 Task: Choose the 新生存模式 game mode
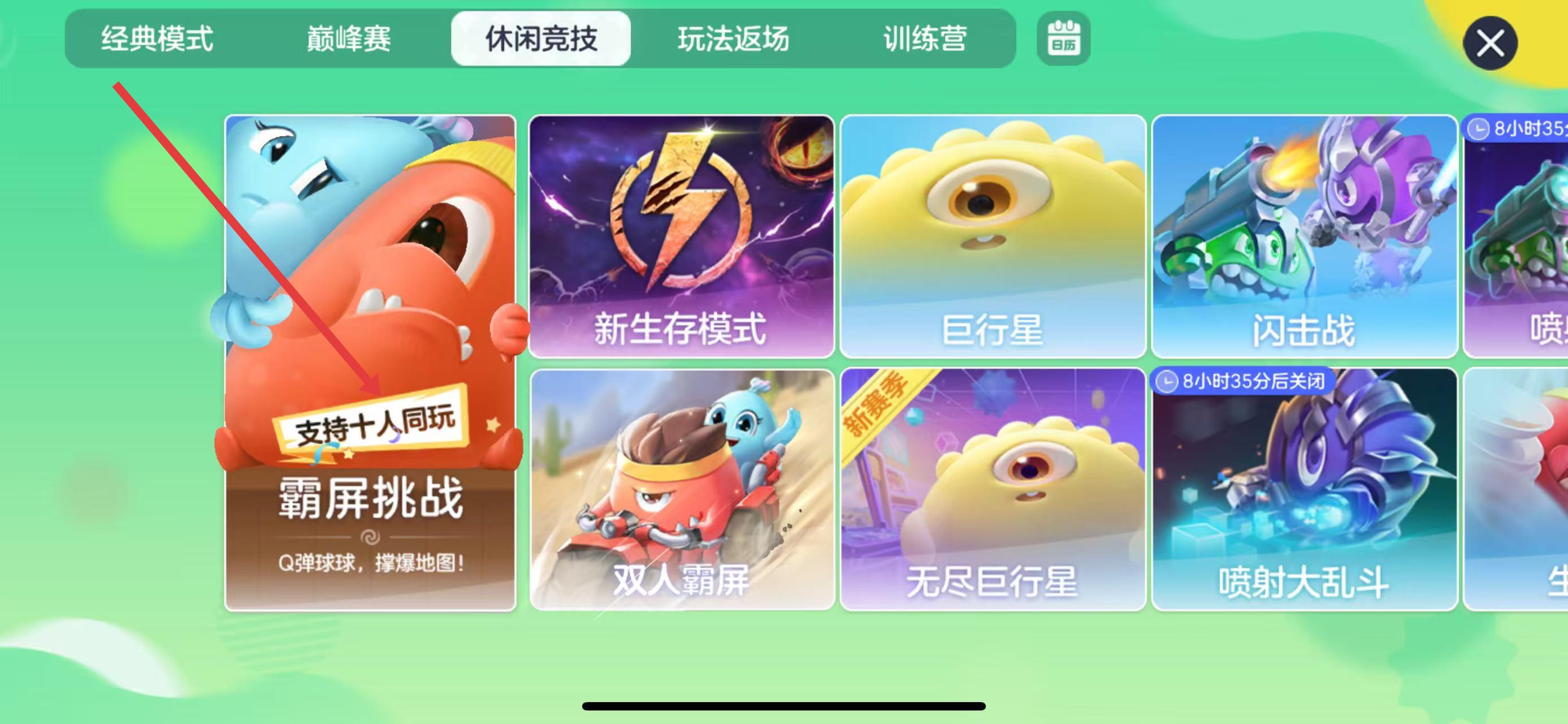pyautogui.click(x=681, y=236)
